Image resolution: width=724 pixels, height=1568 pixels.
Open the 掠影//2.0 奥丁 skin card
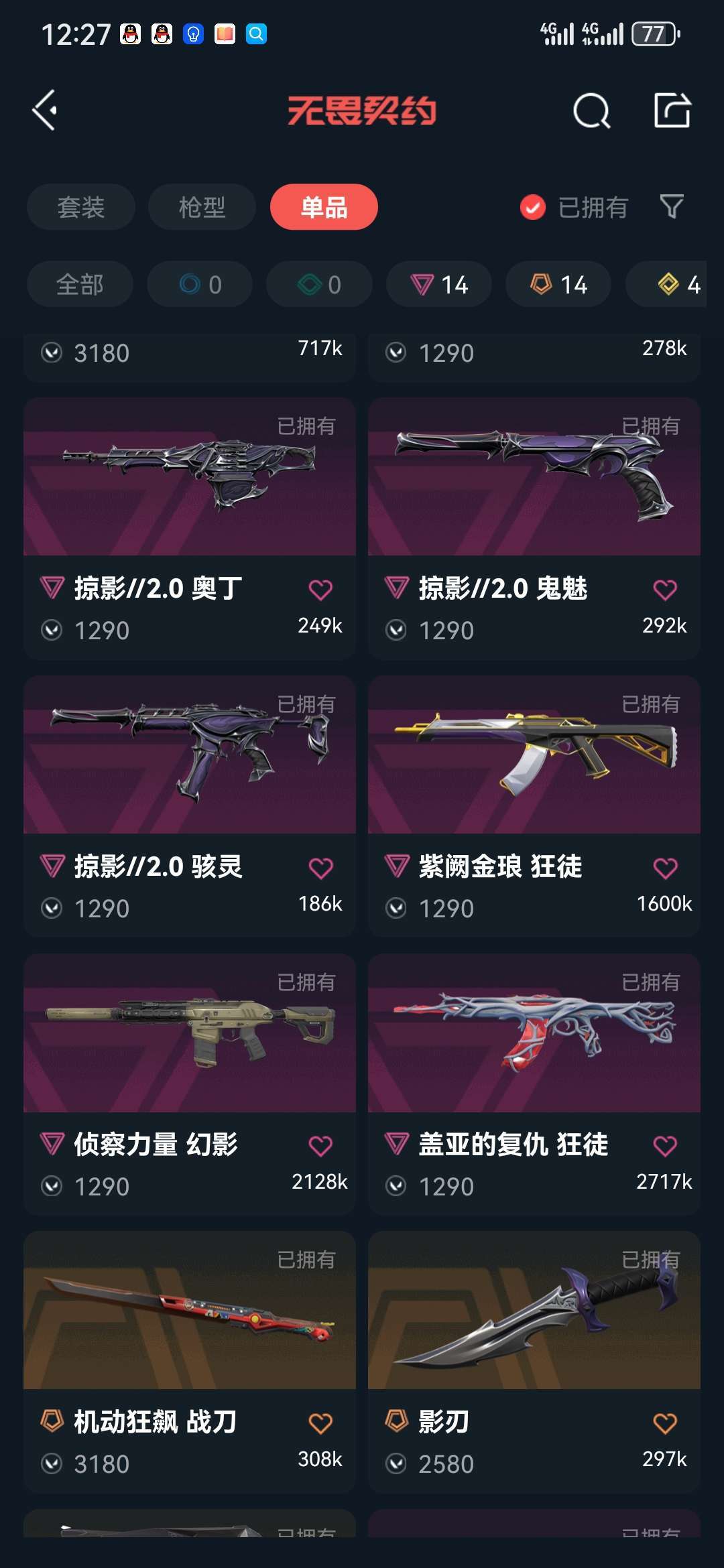190,529
